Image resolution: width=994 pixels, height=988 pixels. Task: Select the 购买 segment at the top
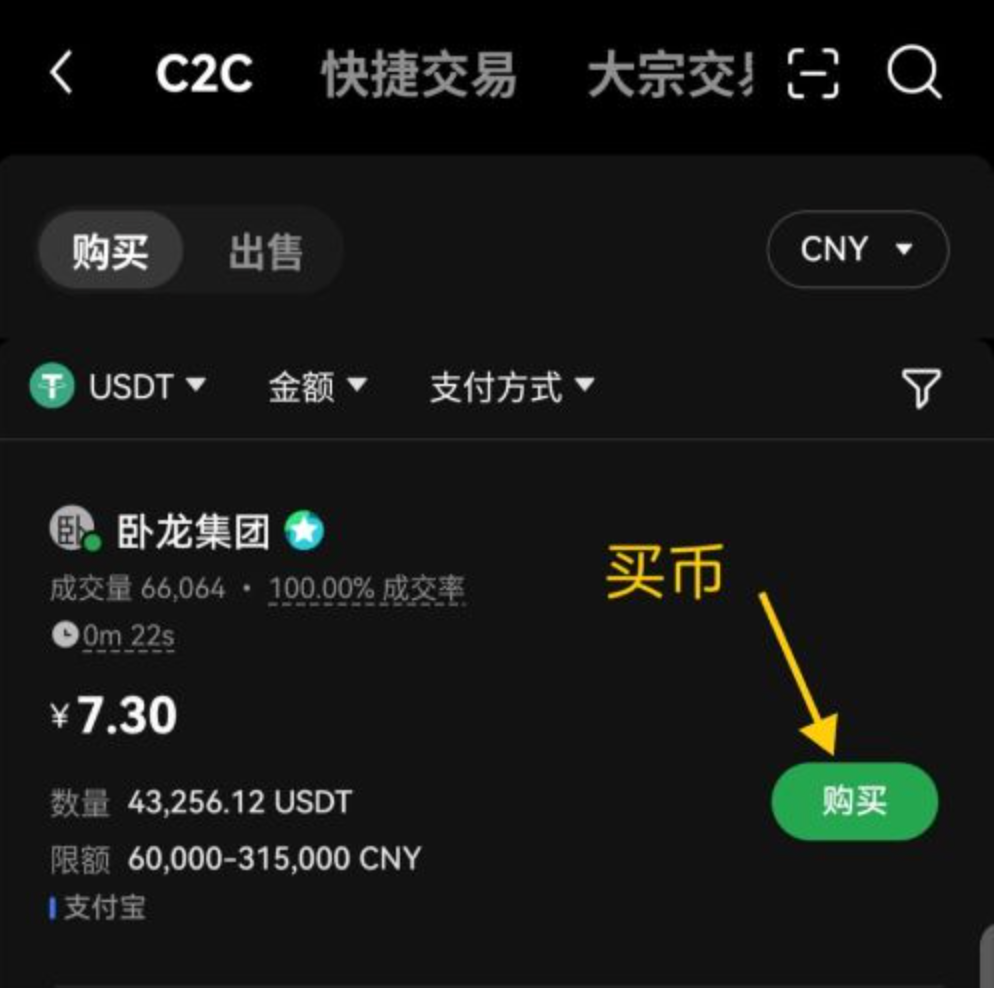pos(110,252)
